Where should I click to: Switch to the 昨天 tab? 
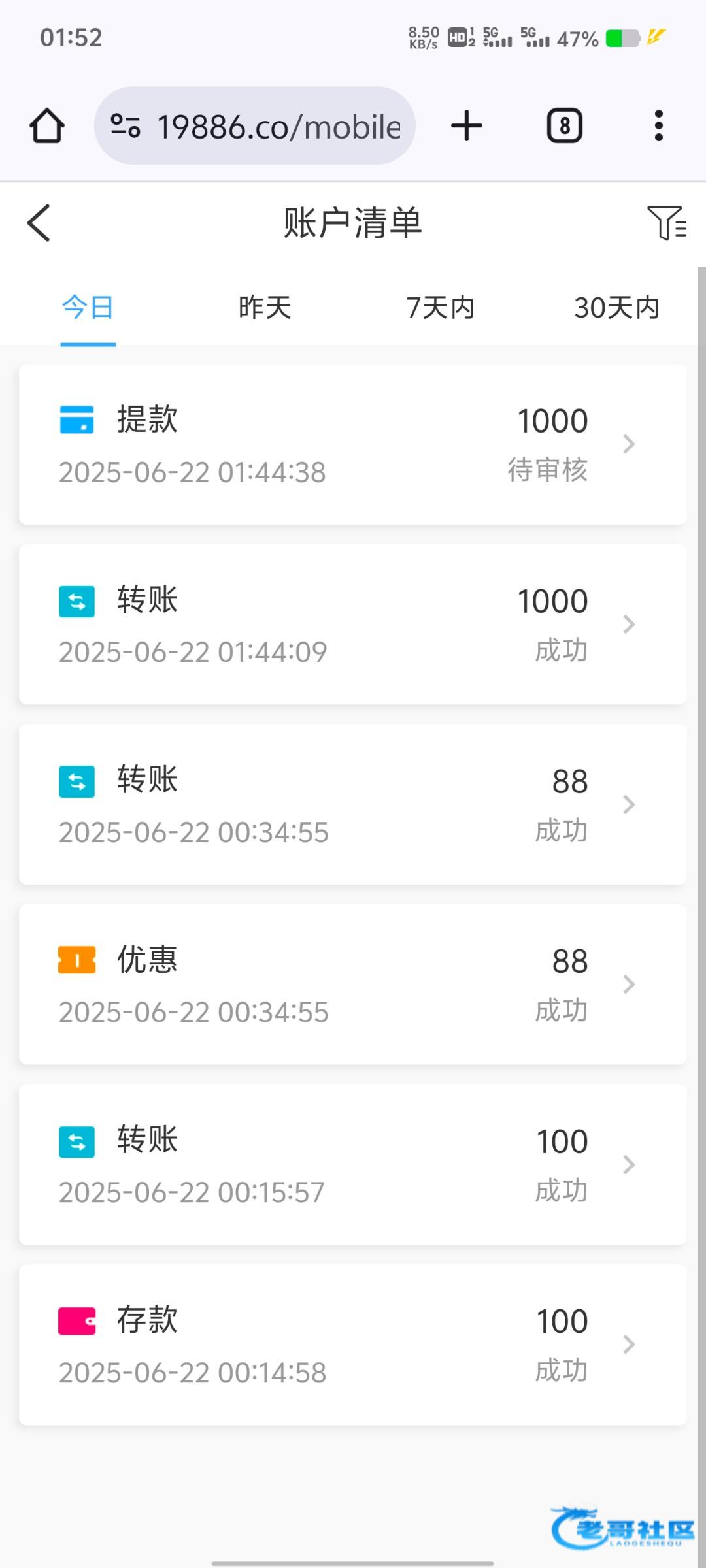pos(264,308)
